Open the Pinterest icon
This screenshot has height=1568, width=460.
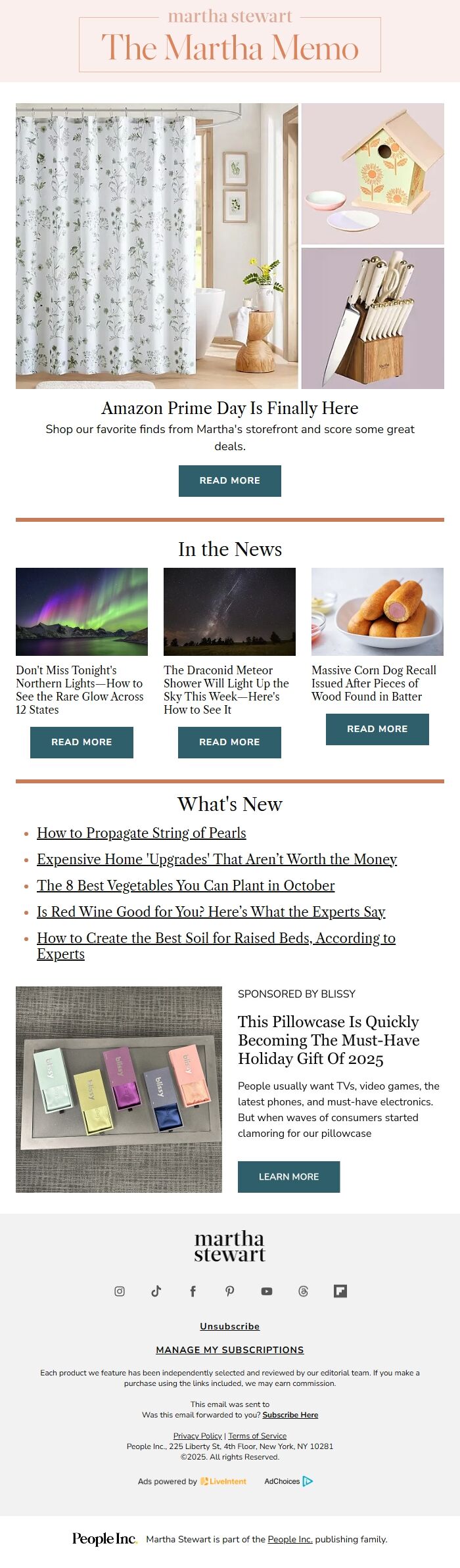[x=229, y=1291]
